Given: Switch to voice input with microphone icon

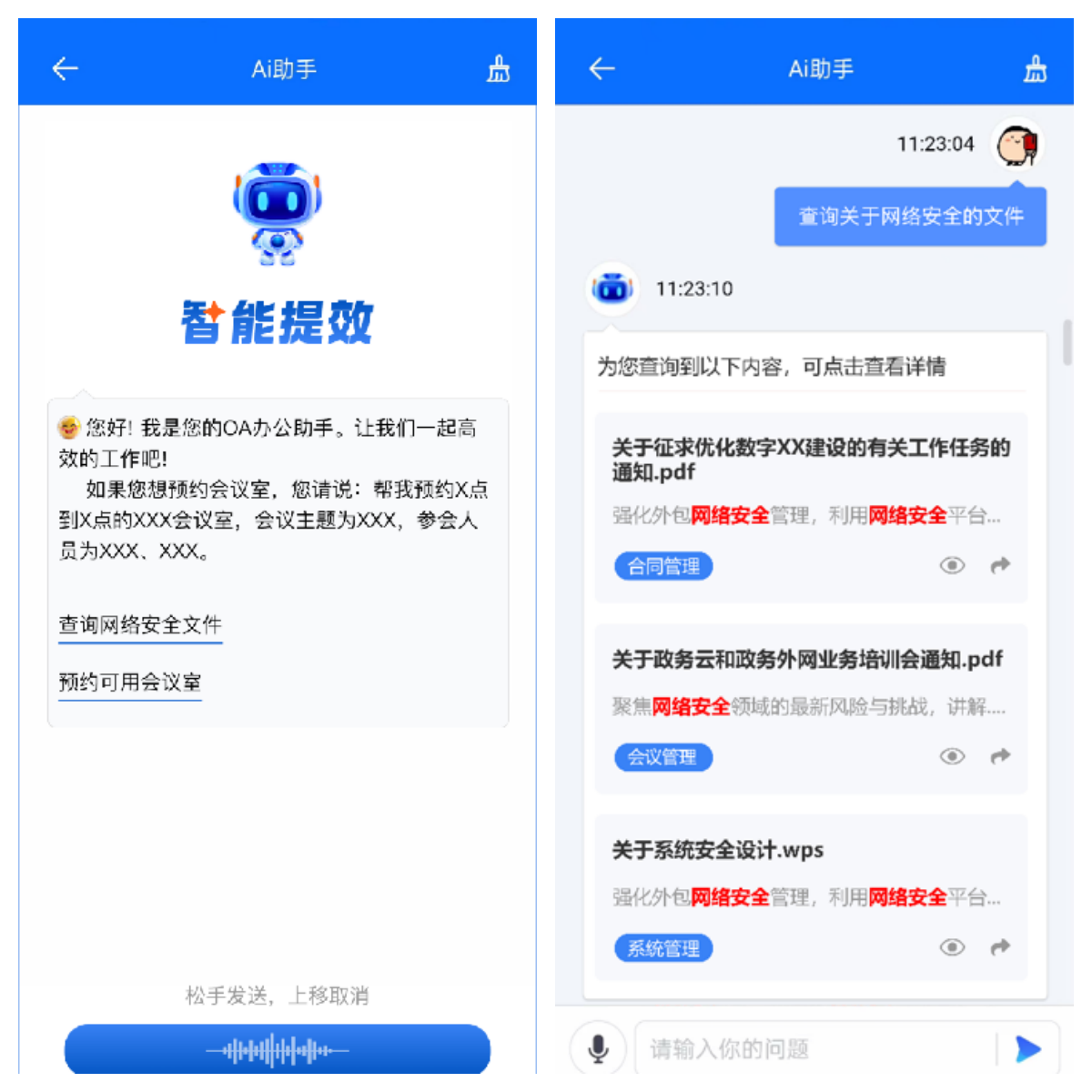Looking at the screenshot, I should (x=598, y=1048).
